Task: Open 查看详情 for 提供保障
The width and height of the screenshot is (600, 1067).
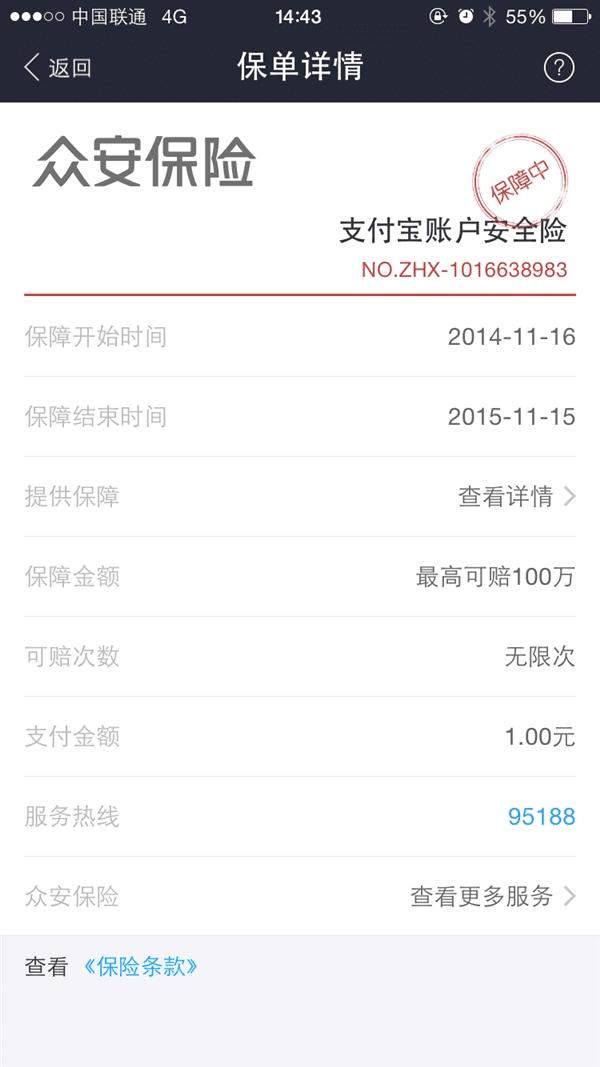Action: [515, 496]
